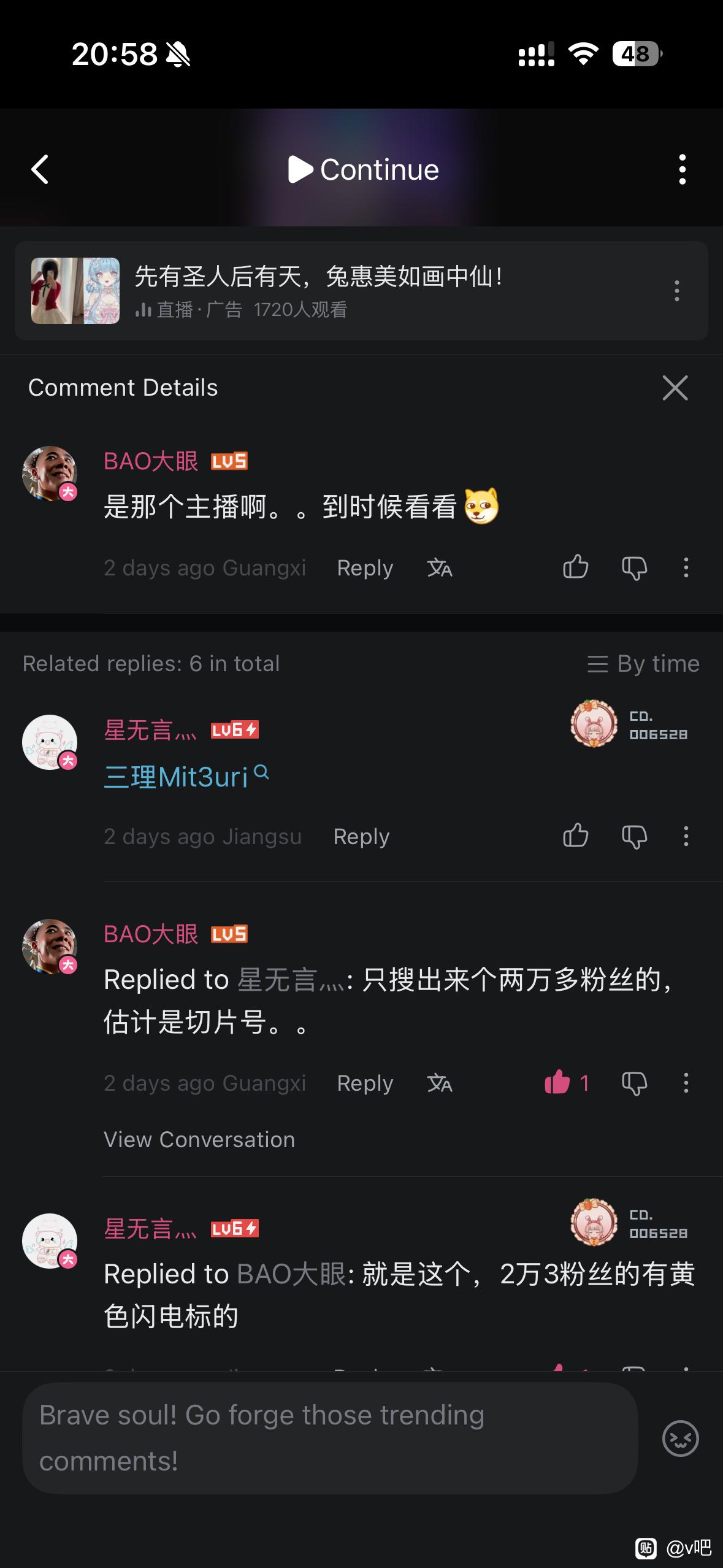
Task: Open the live stream card 先有圣人后有天
Action: [x=319, y=291]
